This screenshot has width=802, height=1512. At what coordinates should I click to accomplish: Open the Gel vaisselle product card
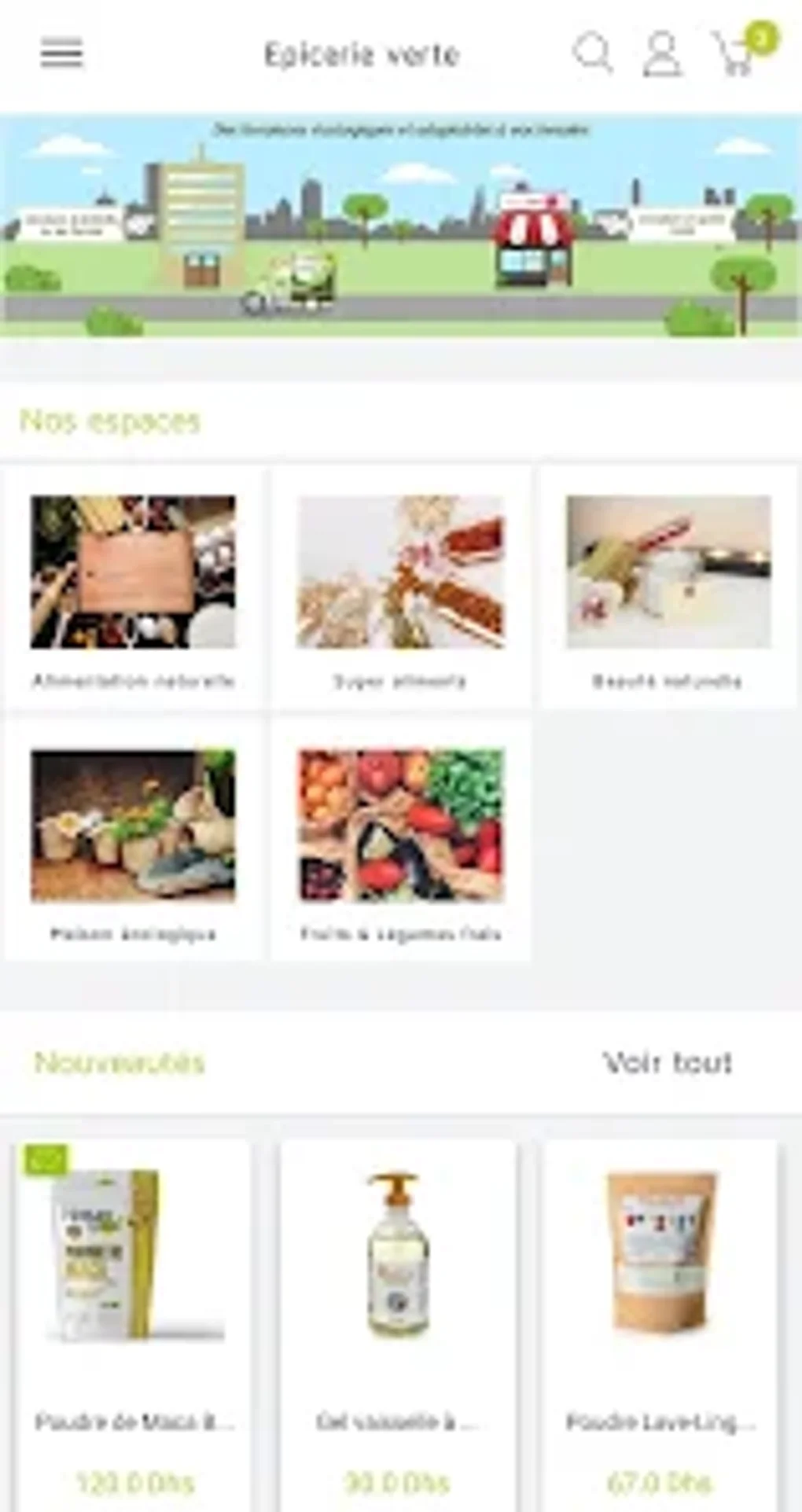pos(399,1326)
